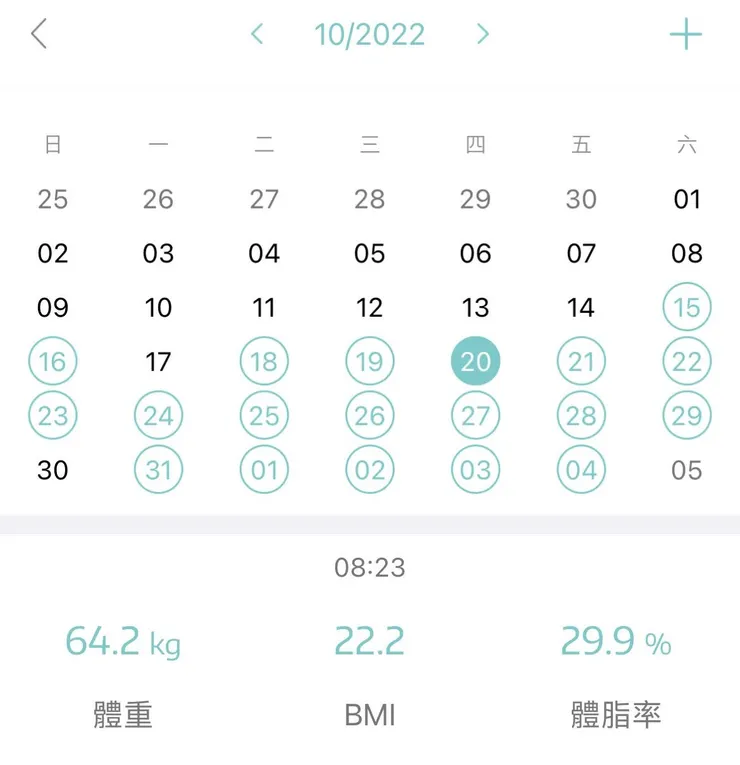This screenshot has height=765, width=740.
Task: Select November 04 record
Action: 581,470
